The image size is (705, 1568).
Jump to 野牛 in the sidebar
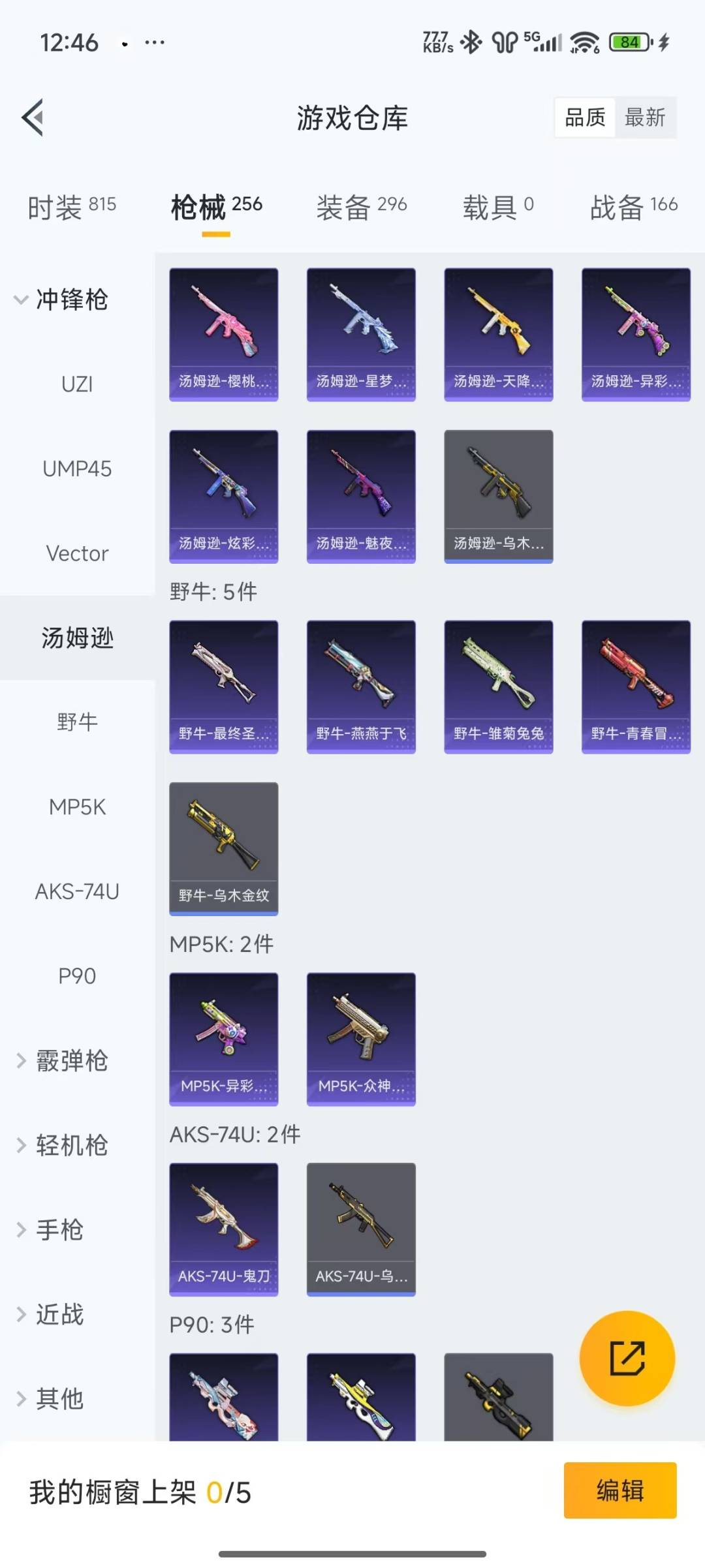[77, 722]
